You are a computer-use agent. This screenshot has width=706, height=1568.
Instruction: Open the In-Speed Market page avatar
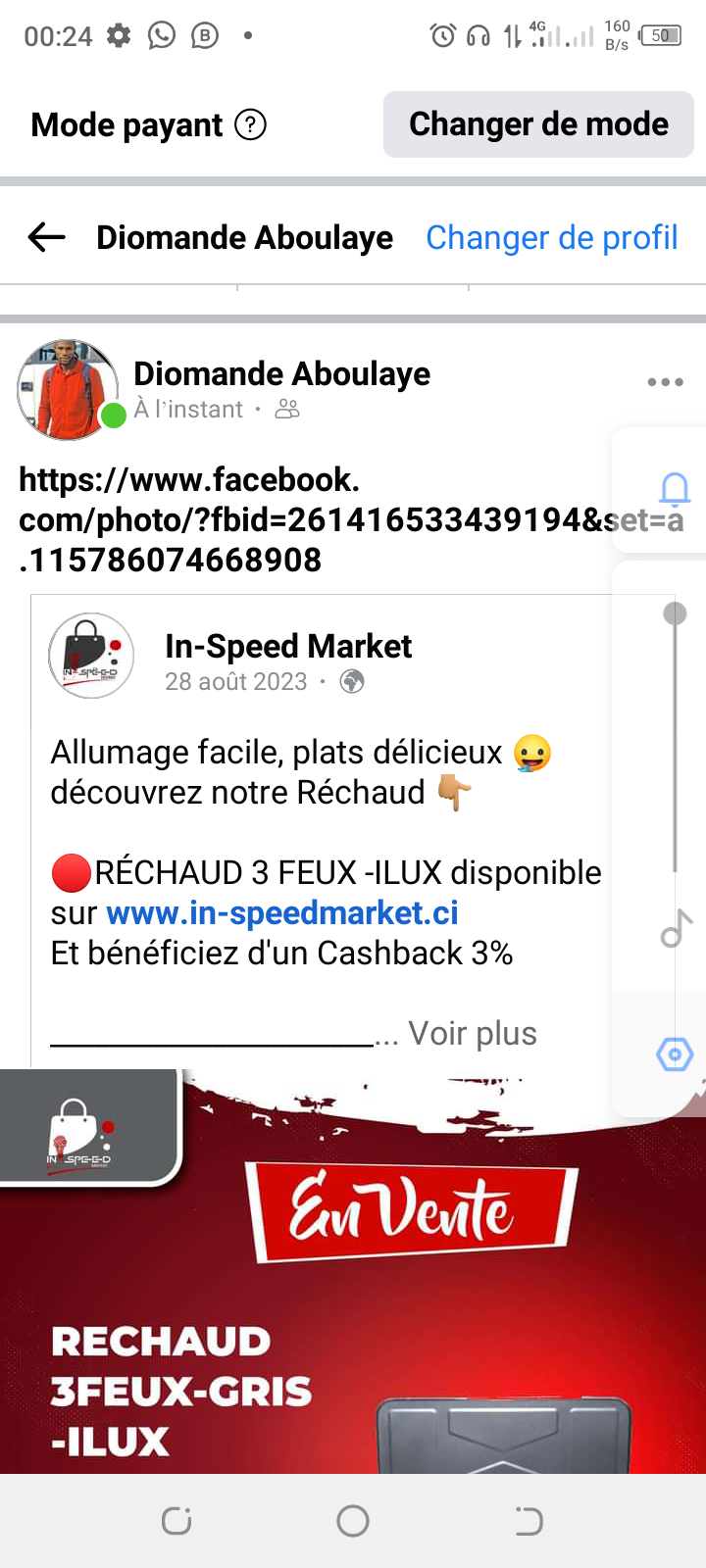(x=91, y=656)
